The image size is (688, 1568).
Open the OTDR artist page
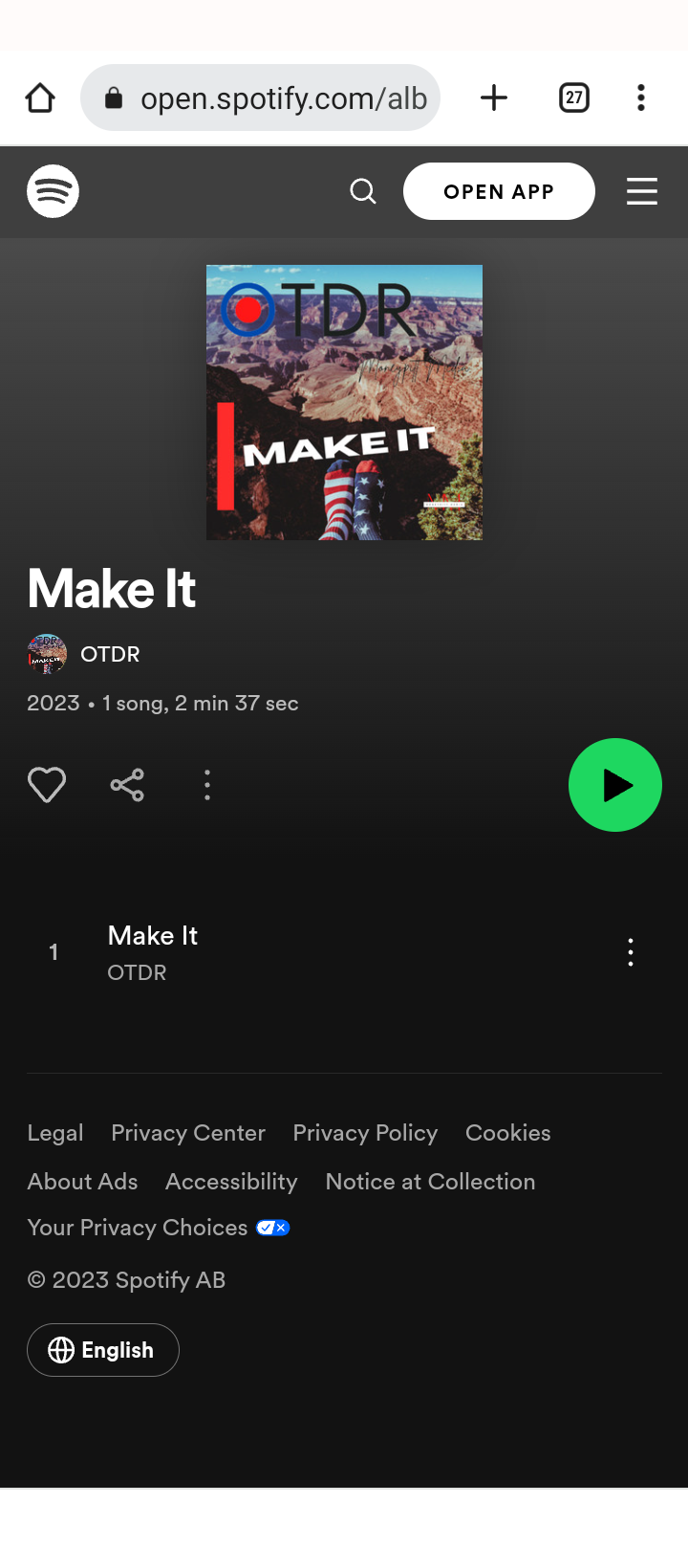point(109,655)
